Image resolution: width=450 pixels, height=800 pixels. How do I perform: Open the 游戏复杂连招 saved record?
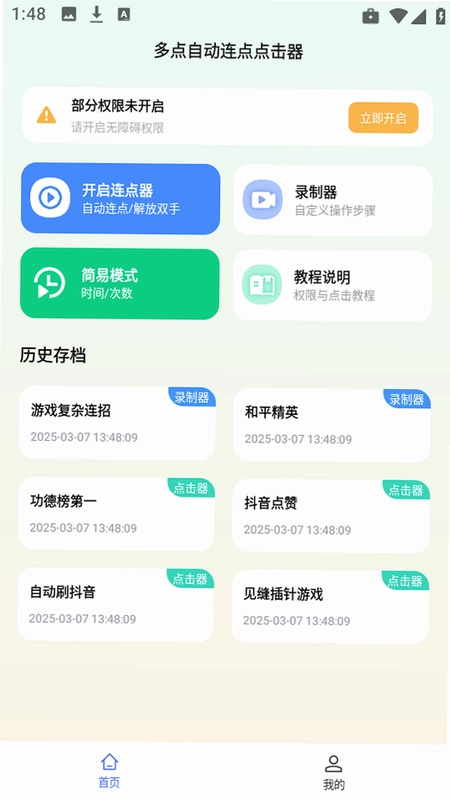[117, 423]
